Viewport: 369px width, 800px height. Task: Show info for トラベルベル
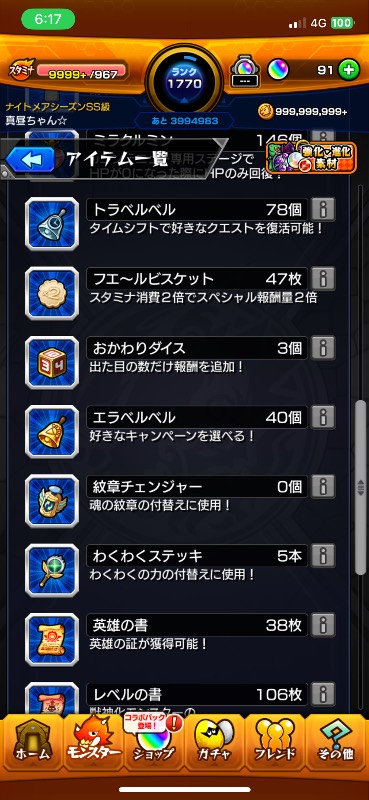(323, 209)
